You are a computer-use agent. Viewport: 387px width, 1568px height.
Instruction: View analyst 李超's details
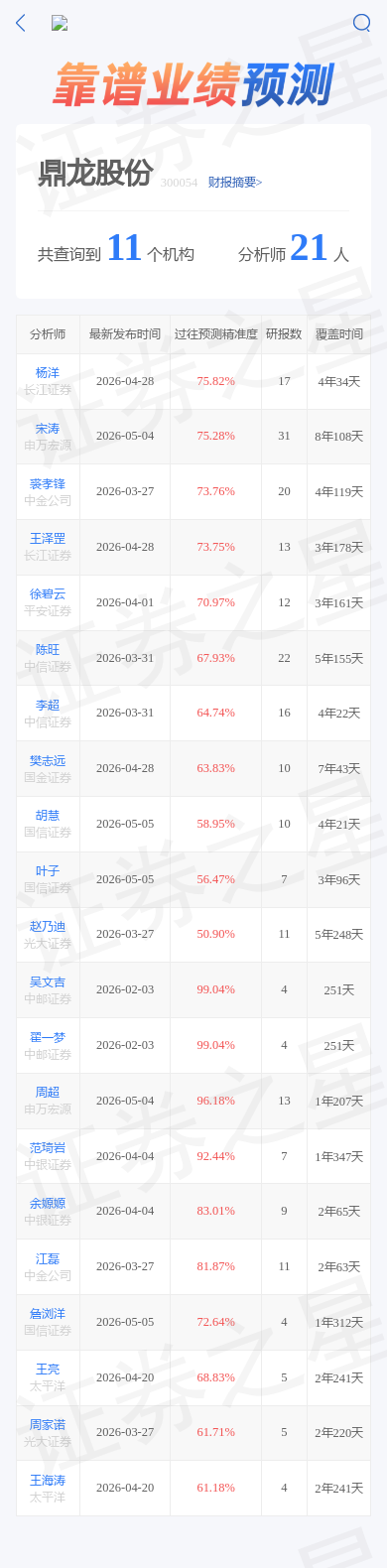click(48, 706)
